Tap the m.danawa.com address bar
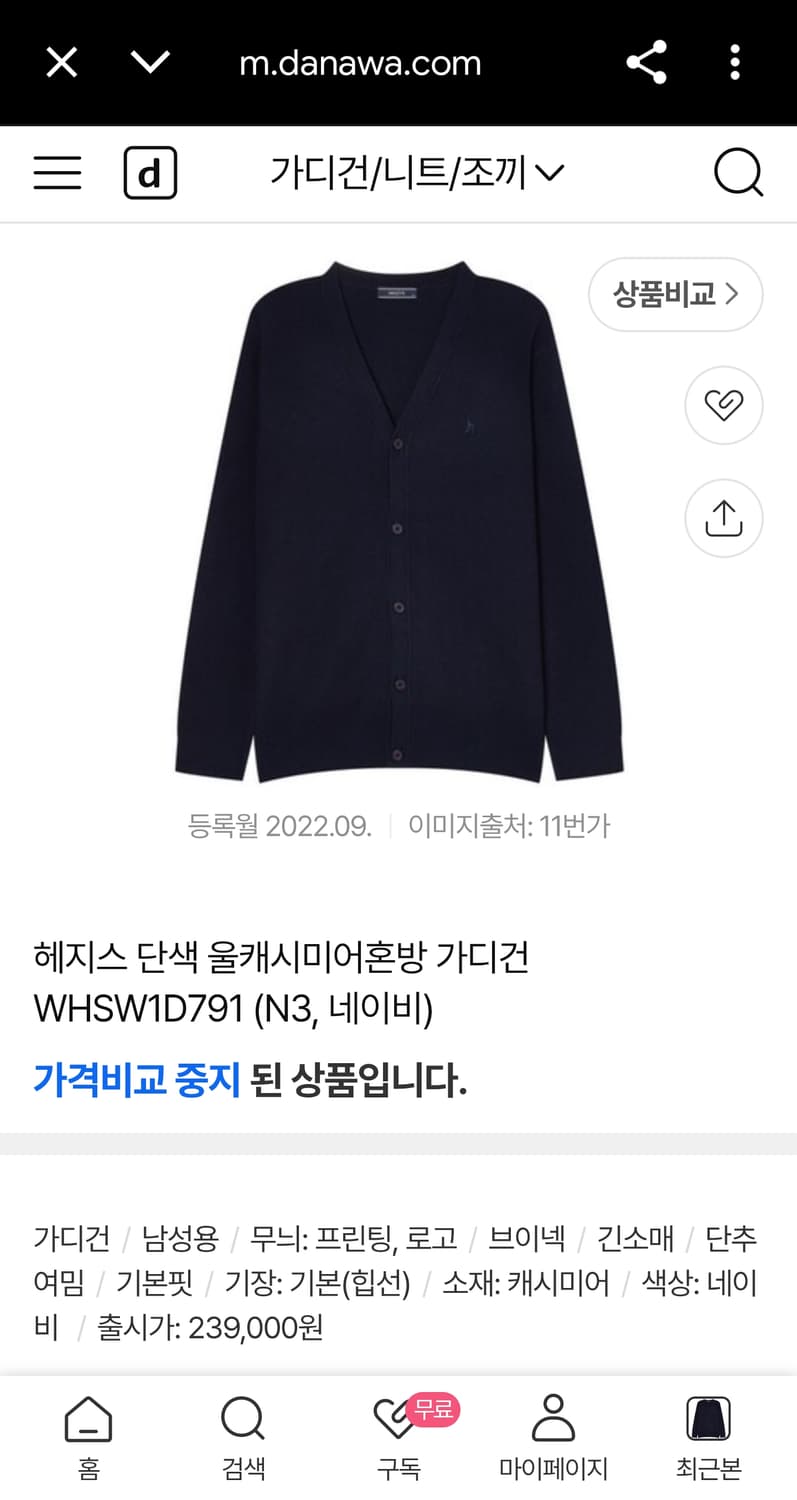797x1500 pixels. click(x=362, y=62)
